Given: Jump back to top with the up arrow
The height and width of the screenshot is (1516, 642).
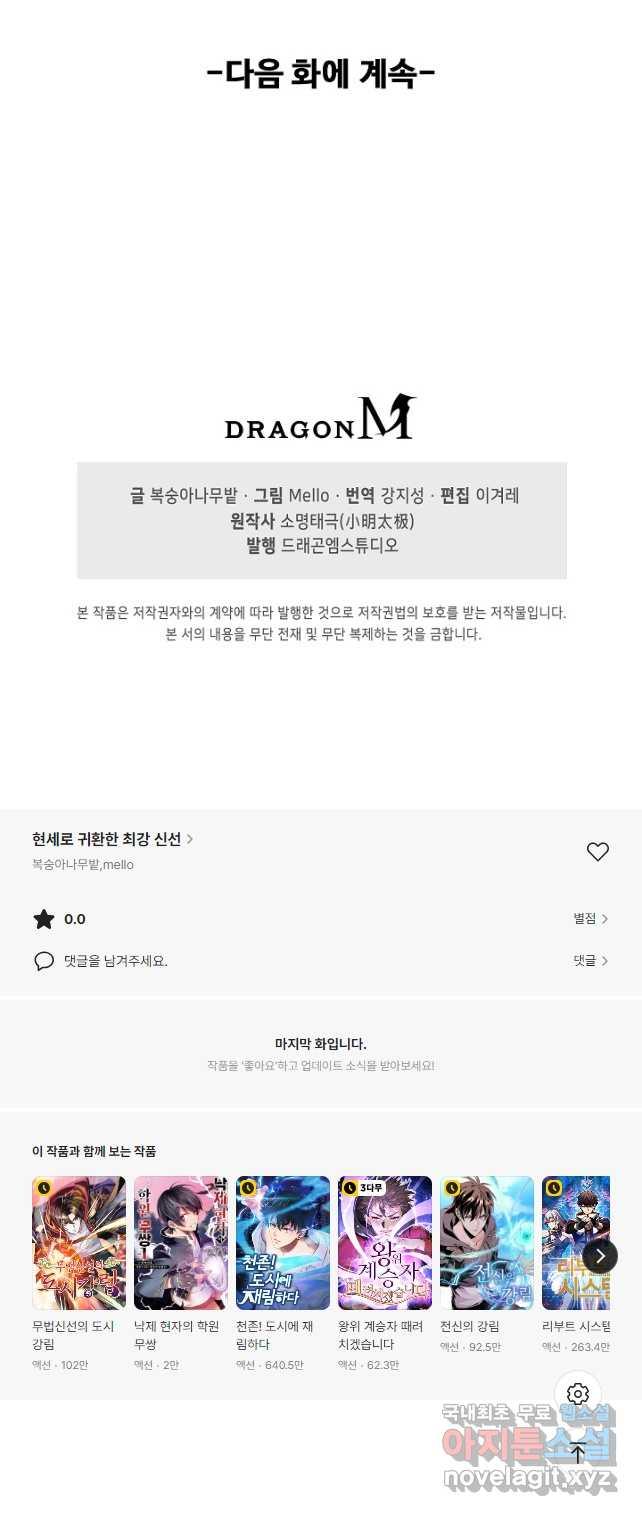Looking at the screenshot, I should (578, 1454).
